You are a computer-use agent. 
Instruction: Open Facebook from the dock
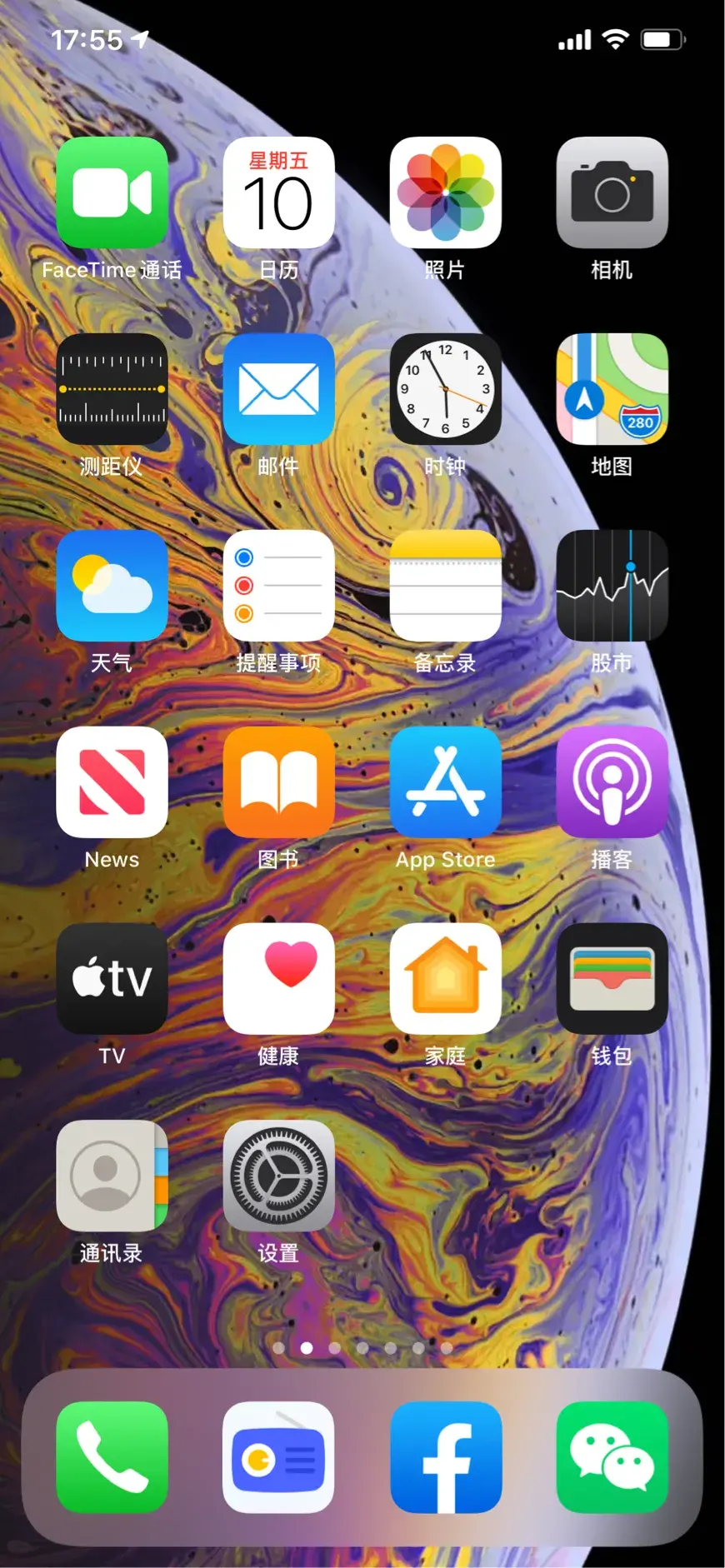(x=445, y=1457)
